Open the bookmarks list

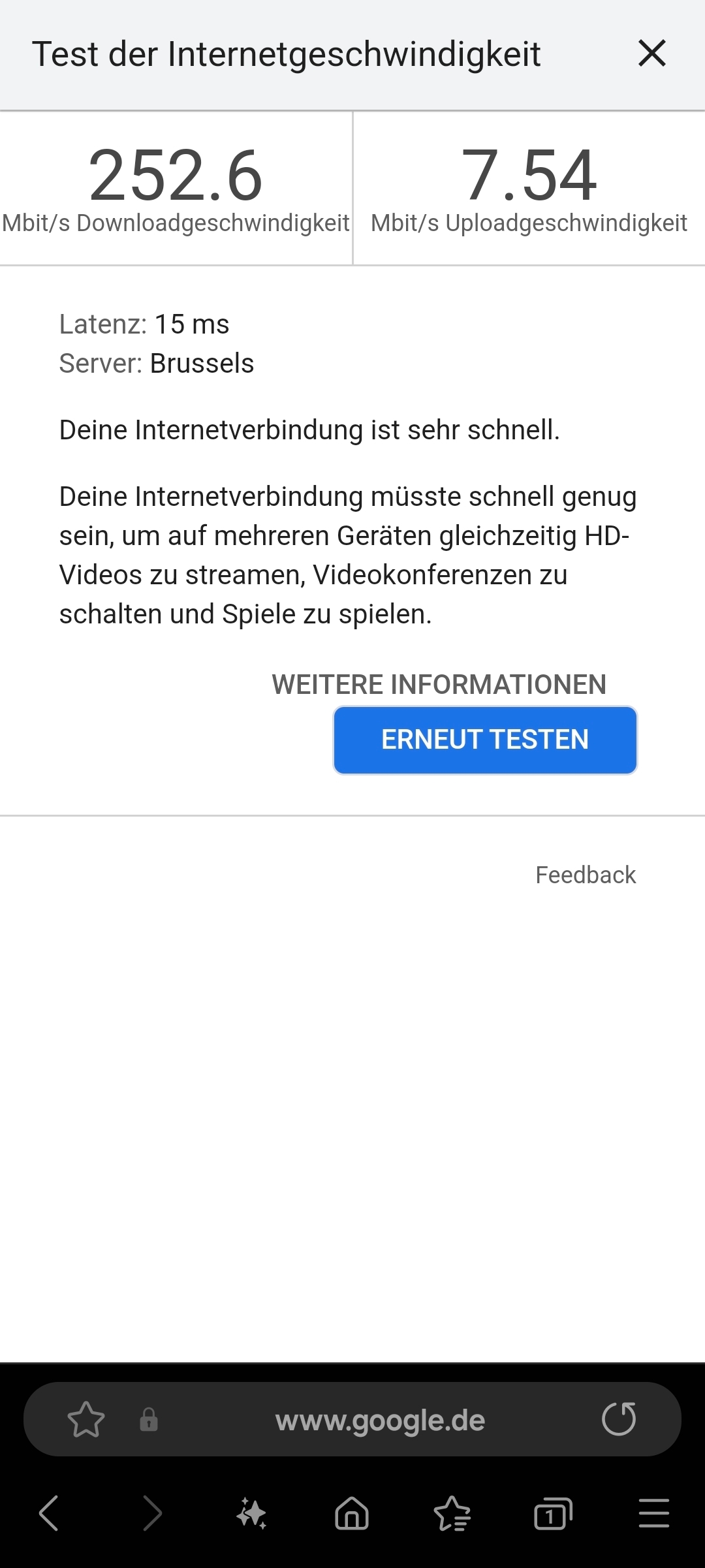tap(452, 1513)
